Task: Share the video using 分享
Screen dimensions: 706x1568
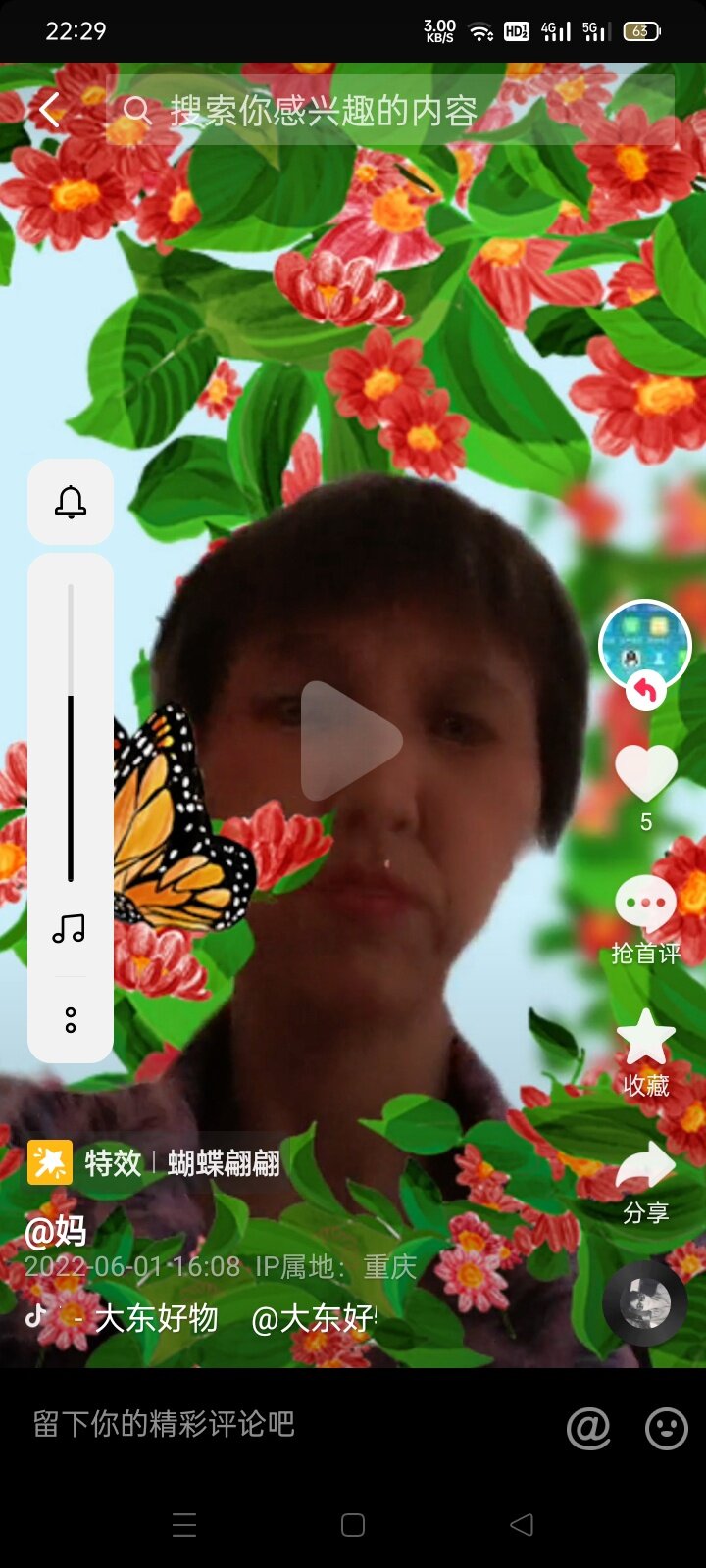Action: pos(645,1184)
